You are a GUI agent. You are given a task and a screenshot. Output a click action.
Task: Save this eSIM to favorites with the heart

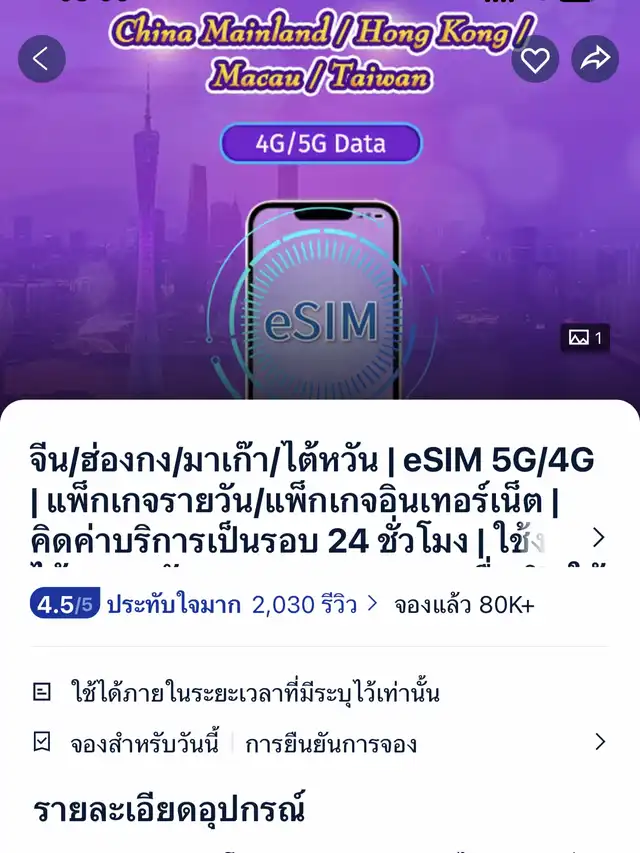[535, 59]
